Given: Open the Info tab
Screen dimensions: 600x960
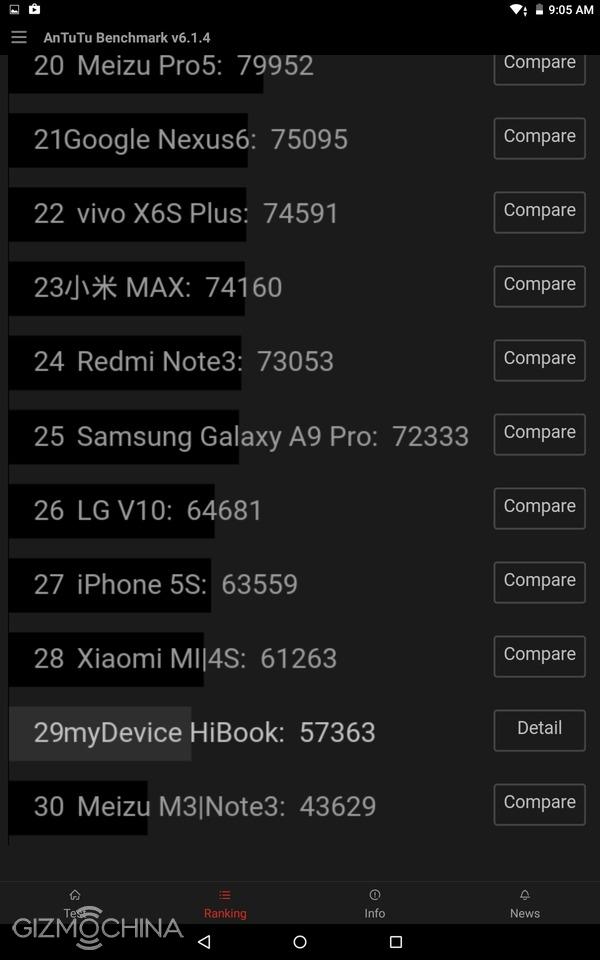Looking at the screenshot, I should [375, 903].
